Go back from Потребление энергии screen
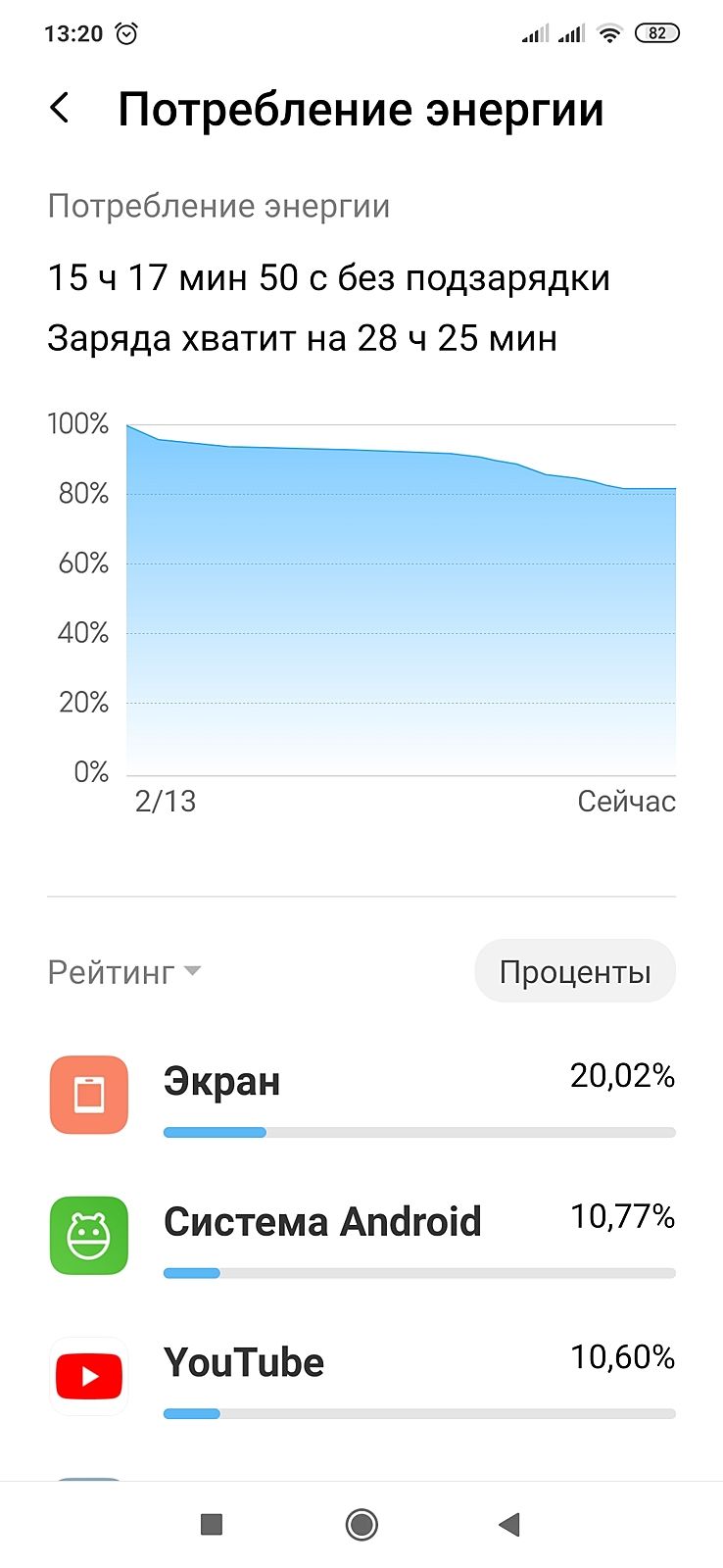Screen dimensions: 723x1568 [61, 108]
